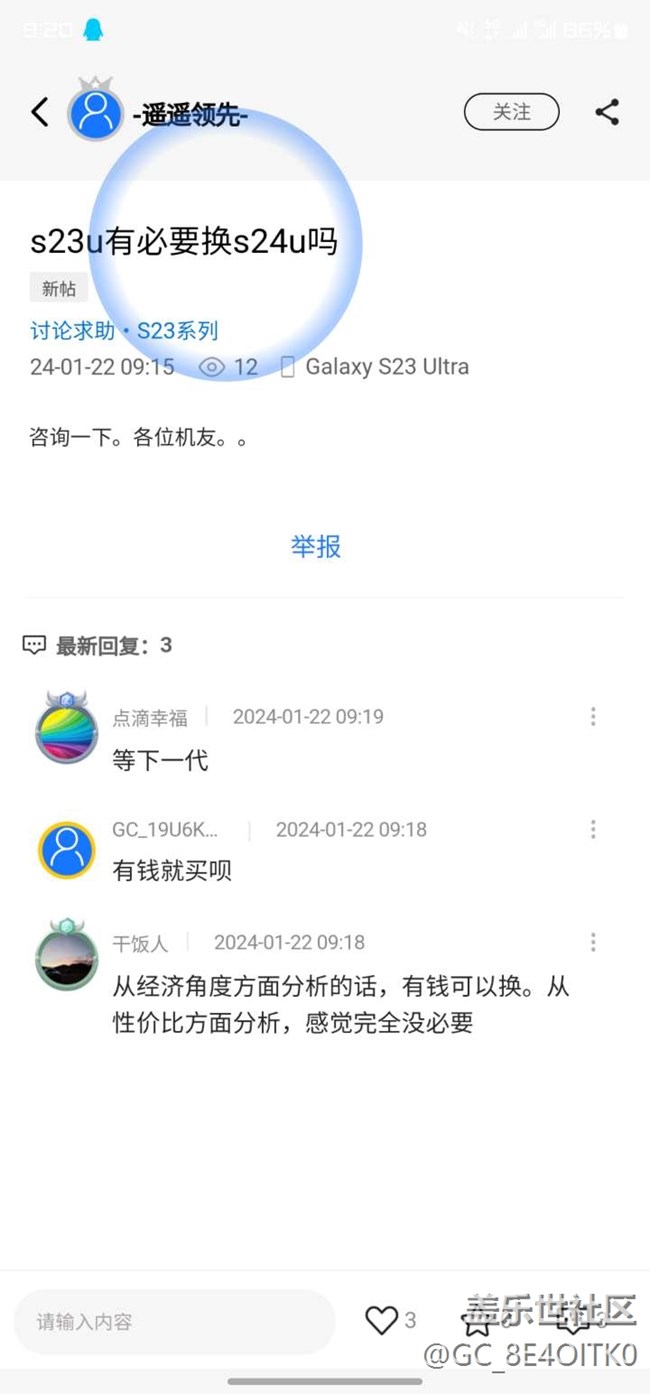Share this post
The height and width of the screenshot is (1394, 650).
pyautogui.click(x=607, y=112)
